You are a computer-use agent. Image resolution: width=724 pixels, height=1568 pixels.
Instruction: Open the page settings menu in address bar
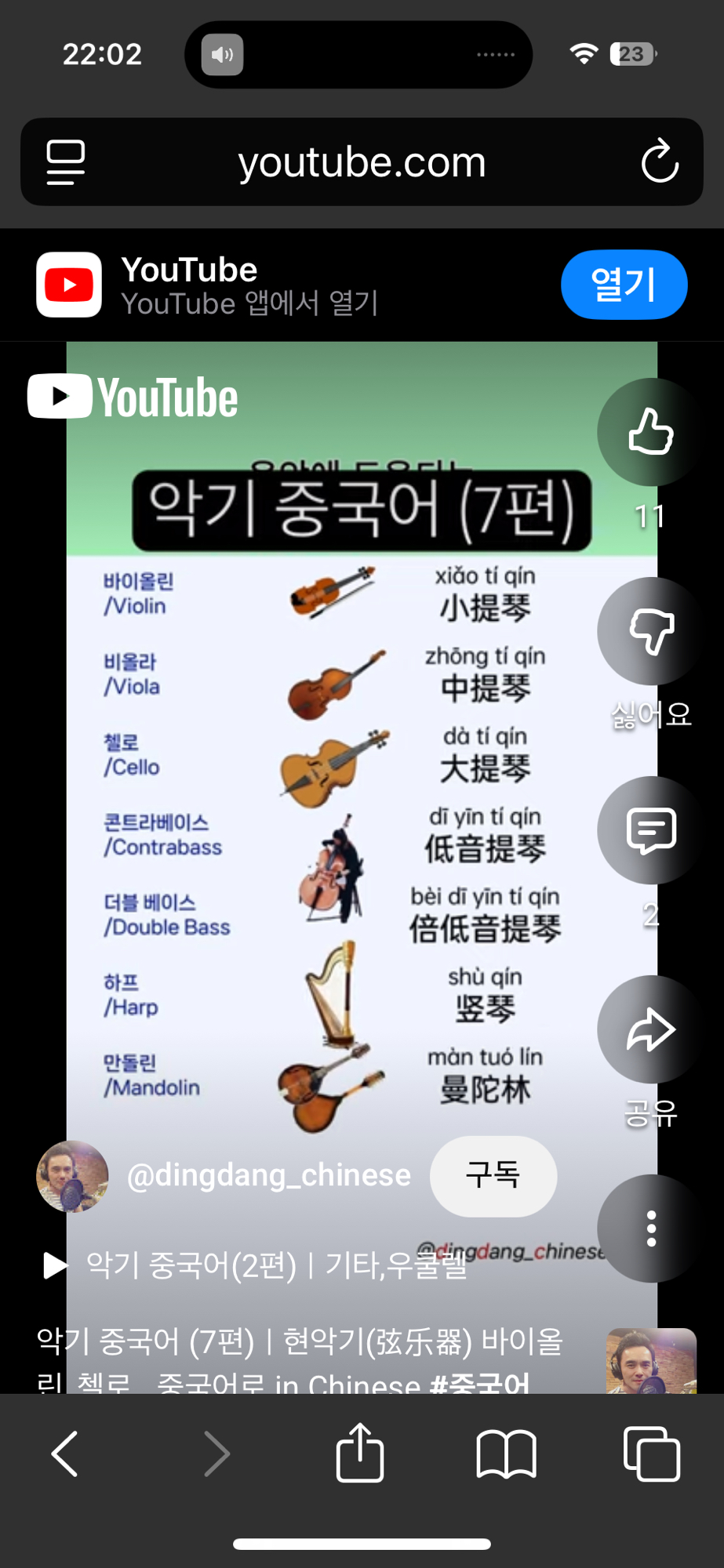tap(66, 162)
